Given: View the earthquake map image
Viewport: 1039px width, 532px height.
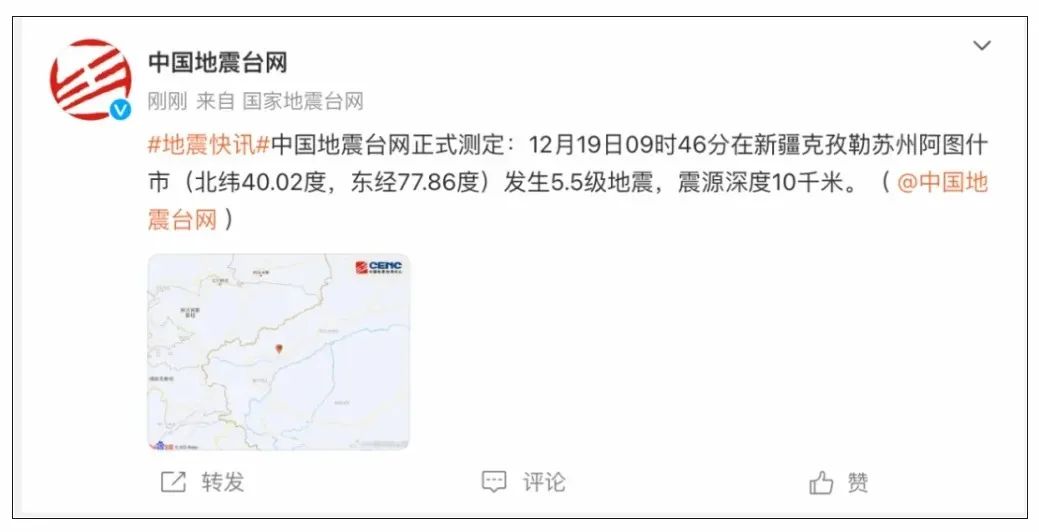Looking at the screenshot, I should pyautogui.click(x=278, y=351).
